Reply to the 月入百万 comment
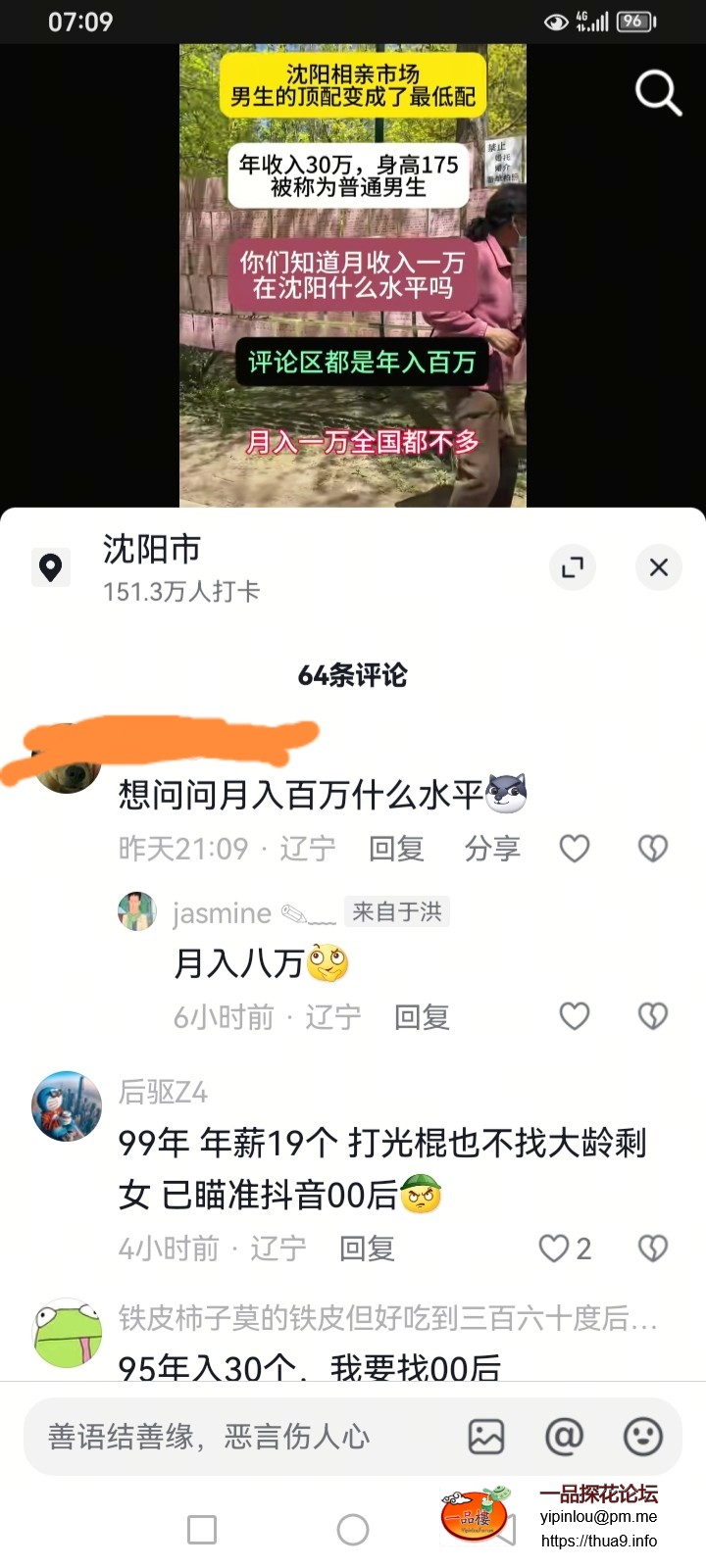The height and width of the screenshot is (1568, 706). 396,849
